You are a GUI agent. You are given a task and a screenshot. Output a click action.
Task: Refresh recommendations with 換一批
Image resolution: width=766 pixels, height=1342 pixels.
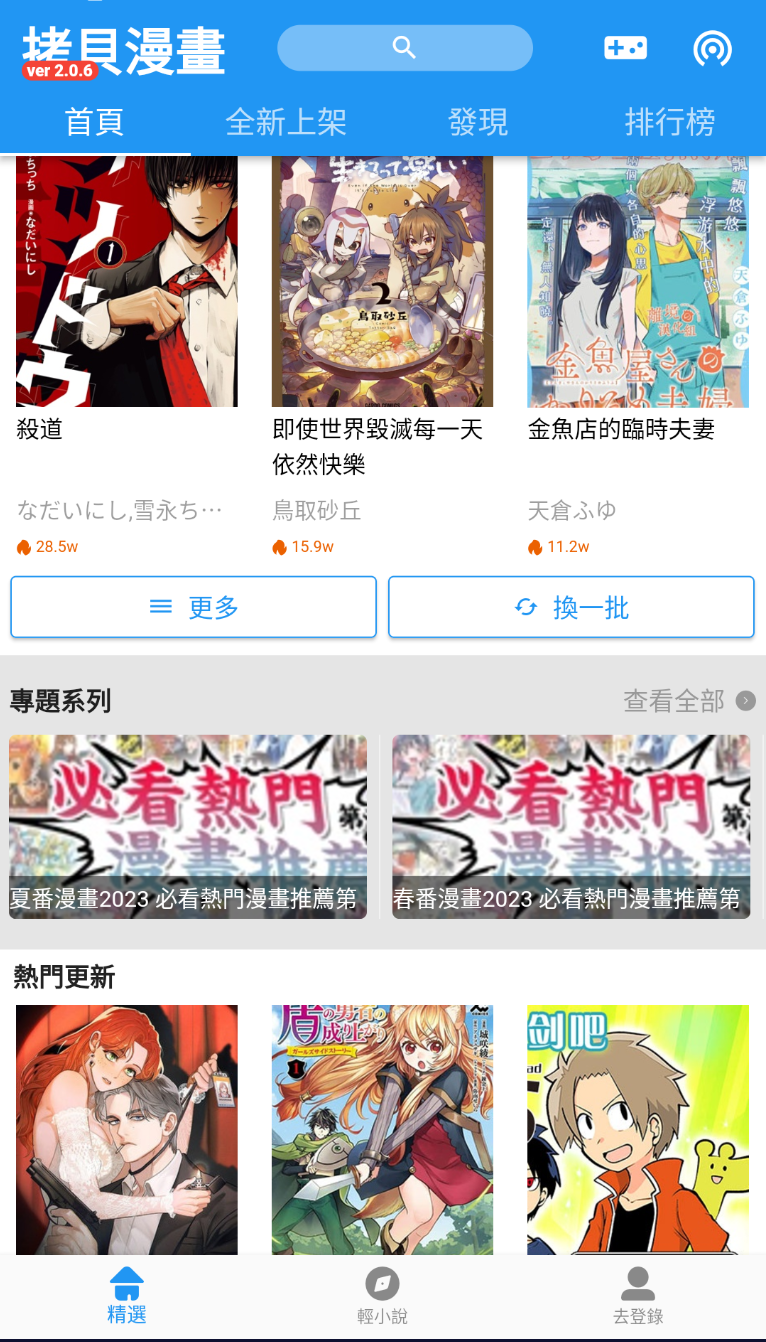pos(571,607)
